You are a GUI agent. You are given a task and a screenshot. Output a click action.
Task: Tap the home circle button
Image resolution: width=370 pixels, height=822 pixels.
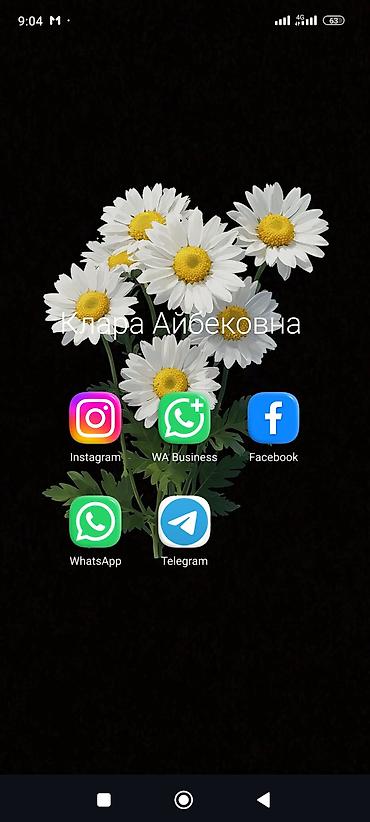coord(183,799)
